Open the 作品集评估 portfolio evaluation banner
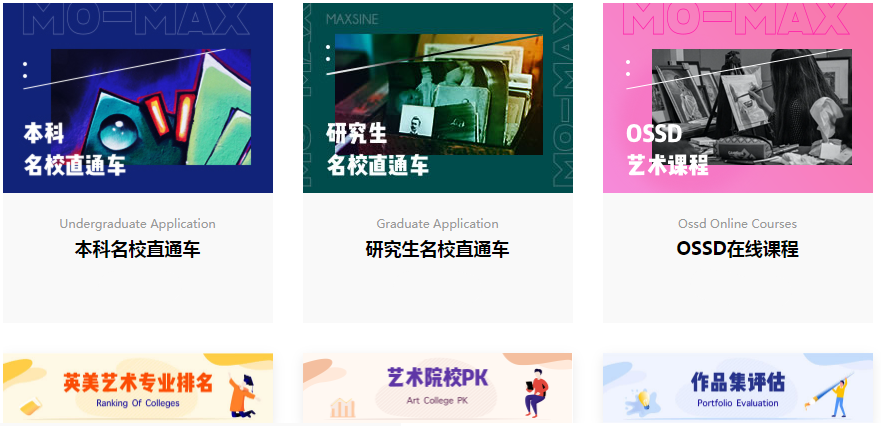The height and width of the screenshot is (426, 881). pyautogui.click(x=737, y=387)
